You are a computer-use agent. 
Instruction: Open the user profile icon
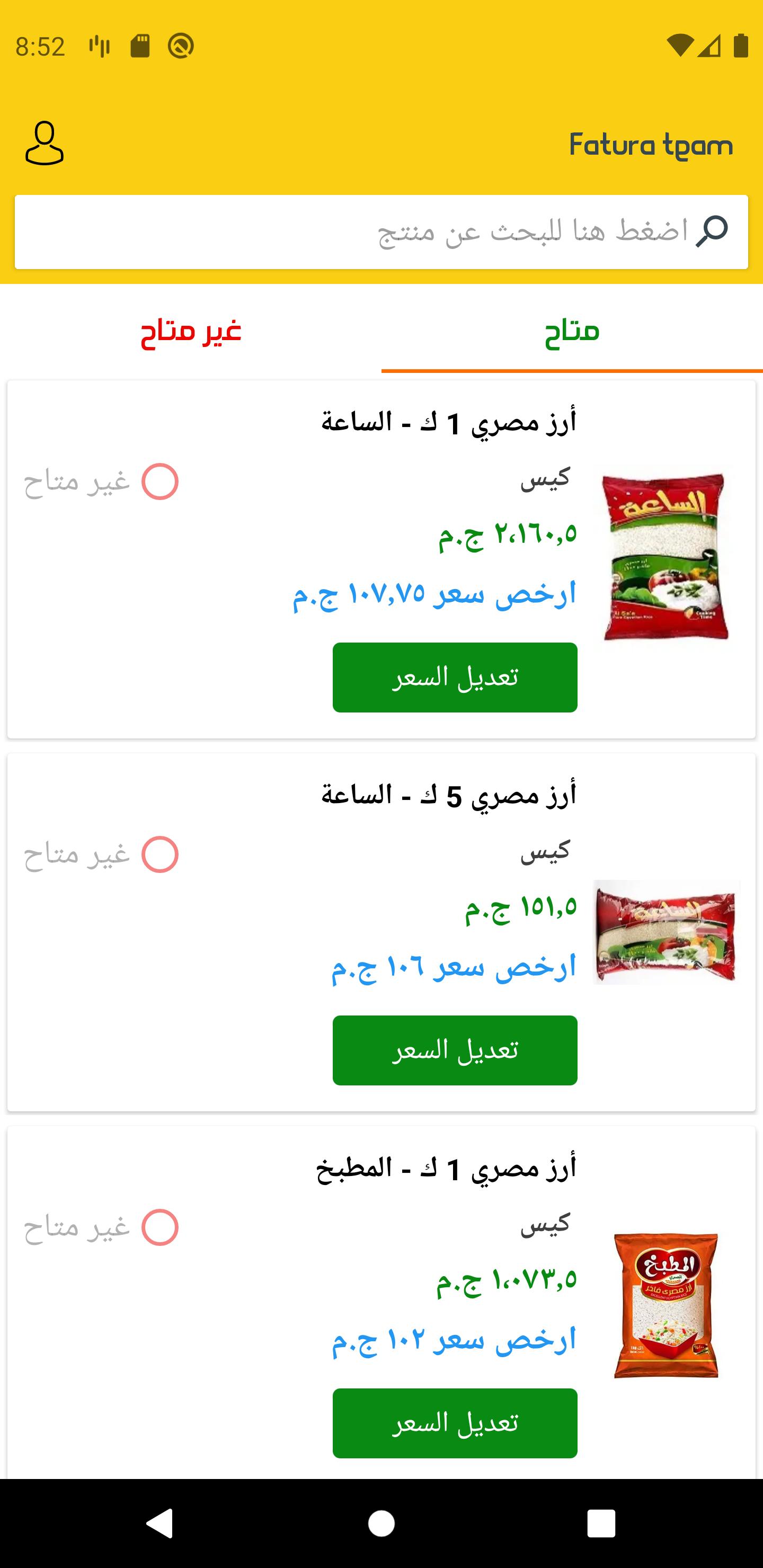(x=45, y=144)
